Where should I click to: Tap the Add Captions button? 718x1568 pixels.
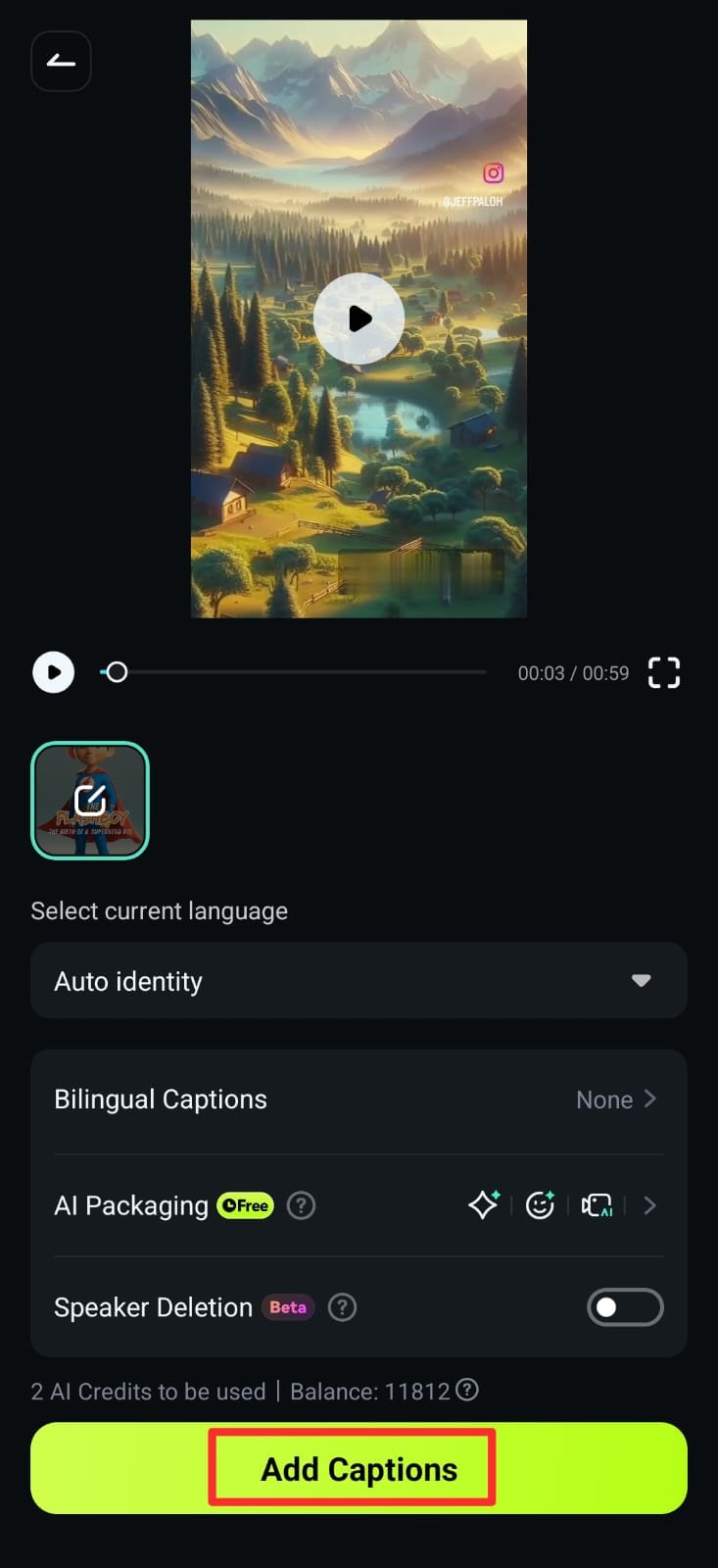[x=359, y=1469]
